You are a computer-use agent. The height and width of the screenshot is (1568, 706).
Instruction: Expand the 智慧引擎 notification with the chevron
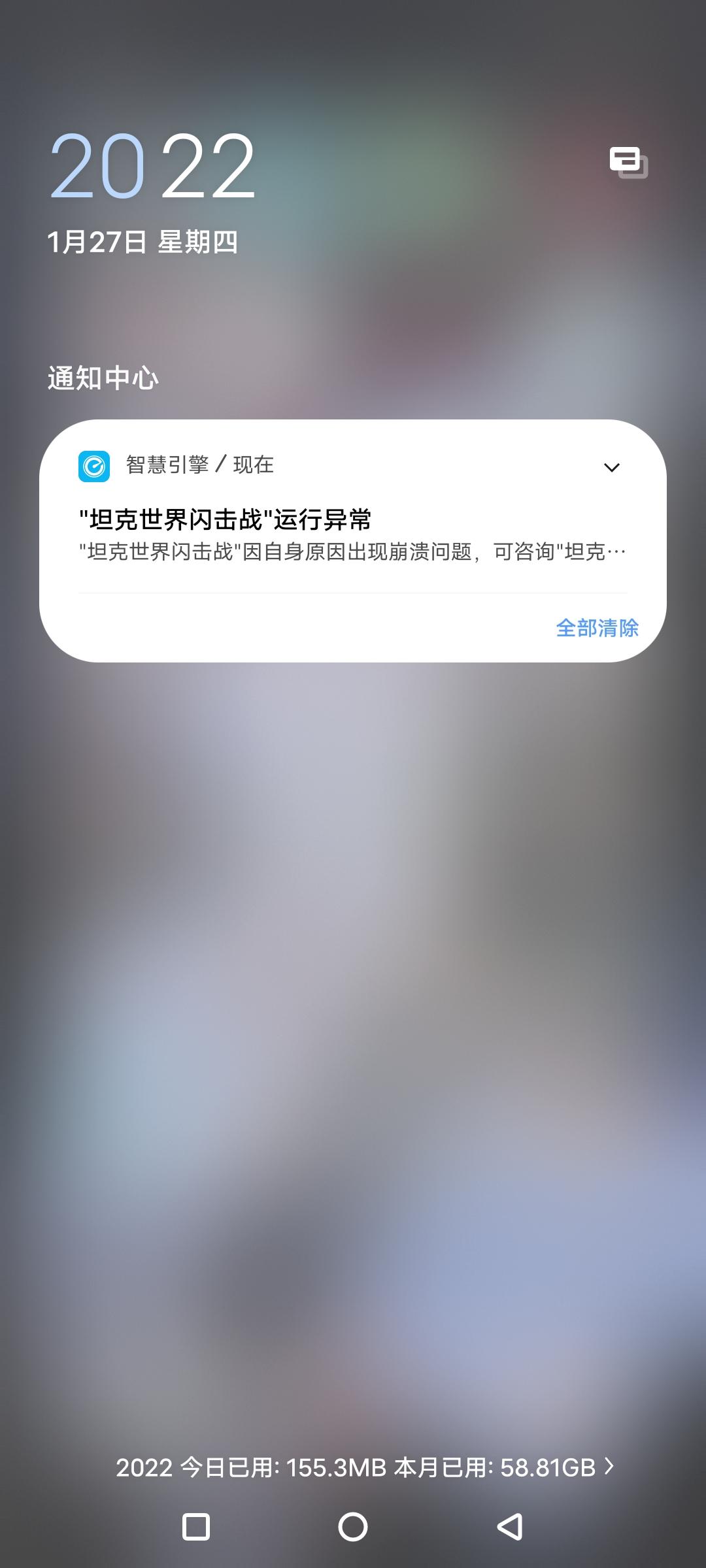click(x=611, y=466)
